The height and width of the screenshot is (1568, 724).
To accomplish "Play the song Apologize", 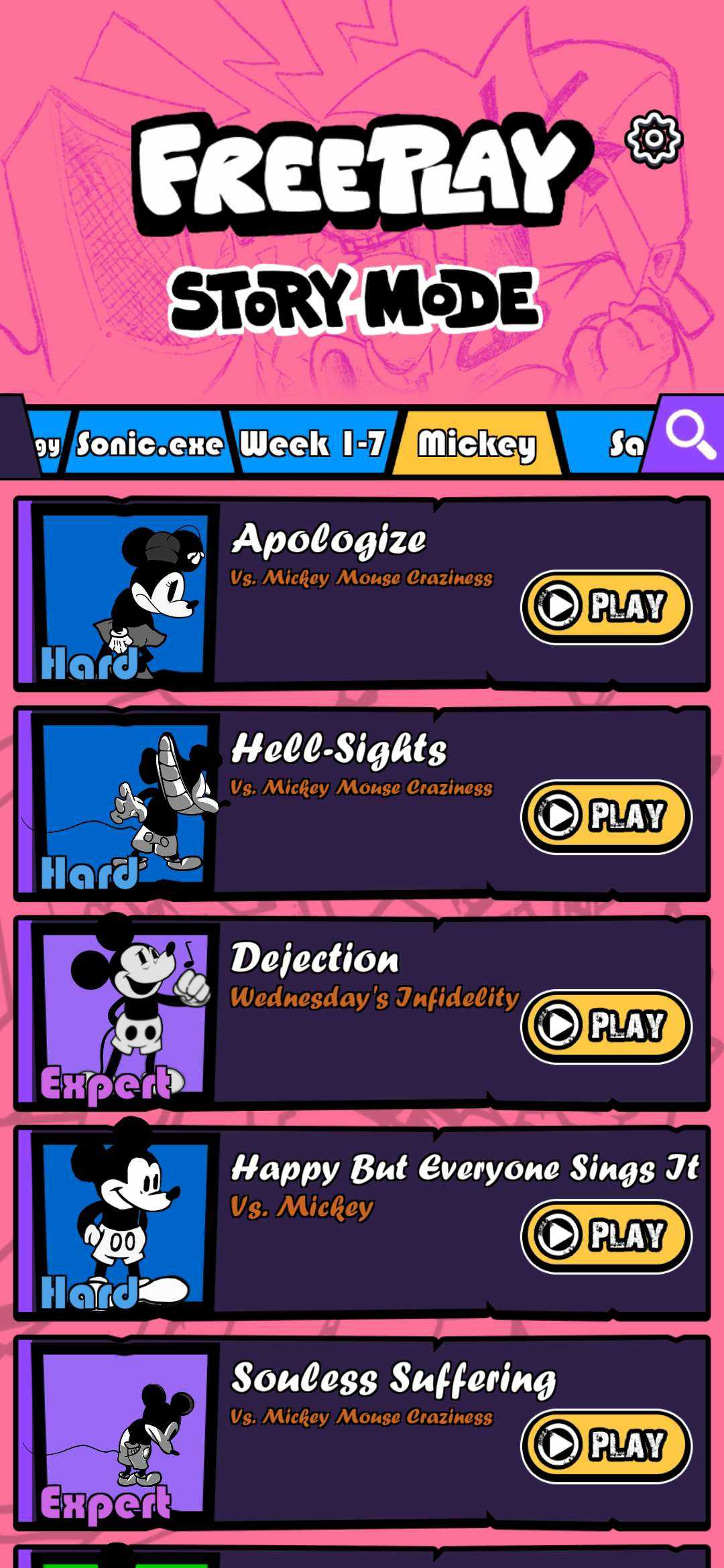I will coord(606,606).
